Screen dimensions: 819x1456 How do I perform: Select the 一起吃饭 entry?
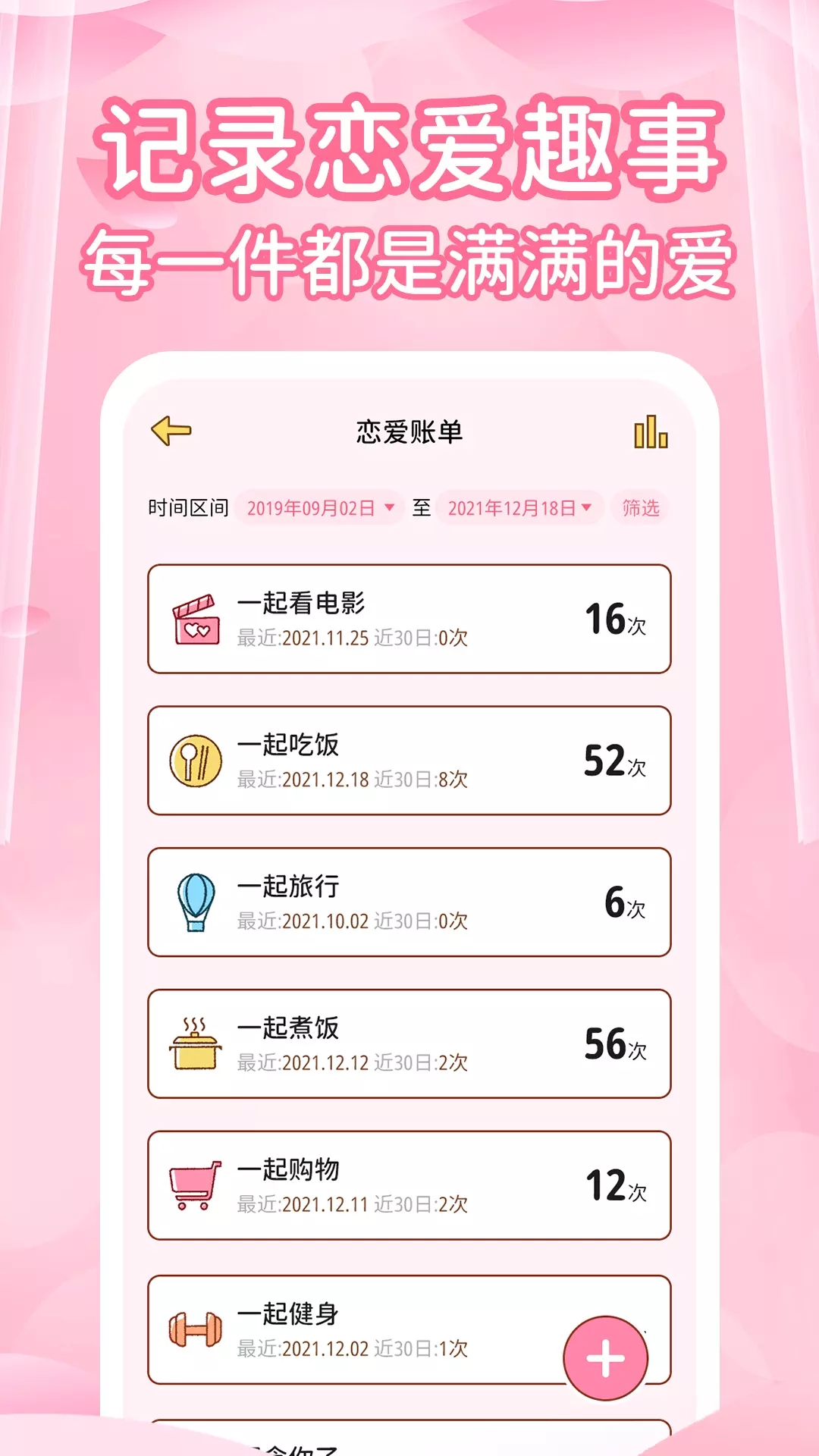409,760
